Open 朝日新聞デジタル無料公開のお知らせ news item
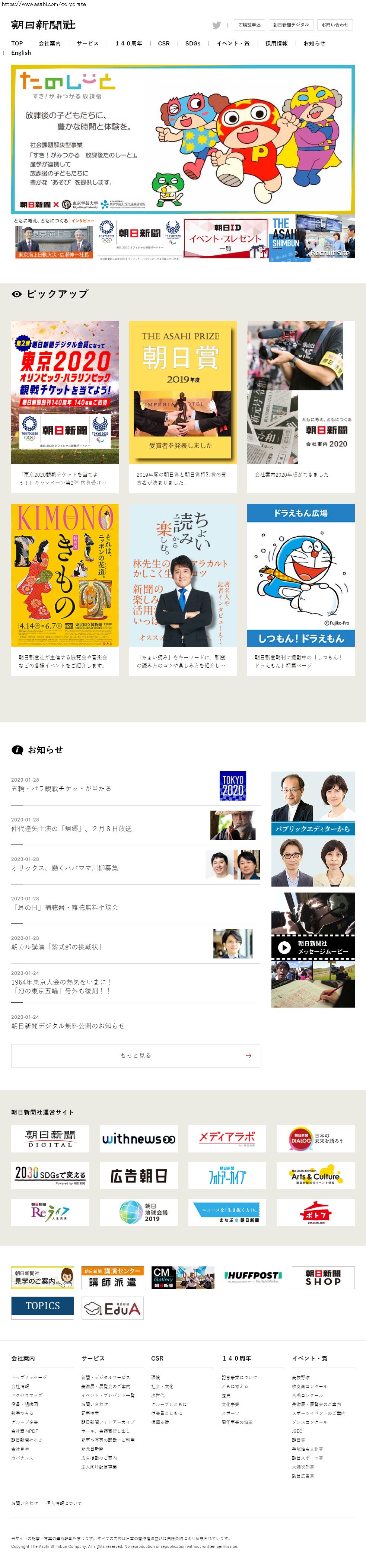The width and height of the screenshot is (366, 1568). (x=68, y=1025)
